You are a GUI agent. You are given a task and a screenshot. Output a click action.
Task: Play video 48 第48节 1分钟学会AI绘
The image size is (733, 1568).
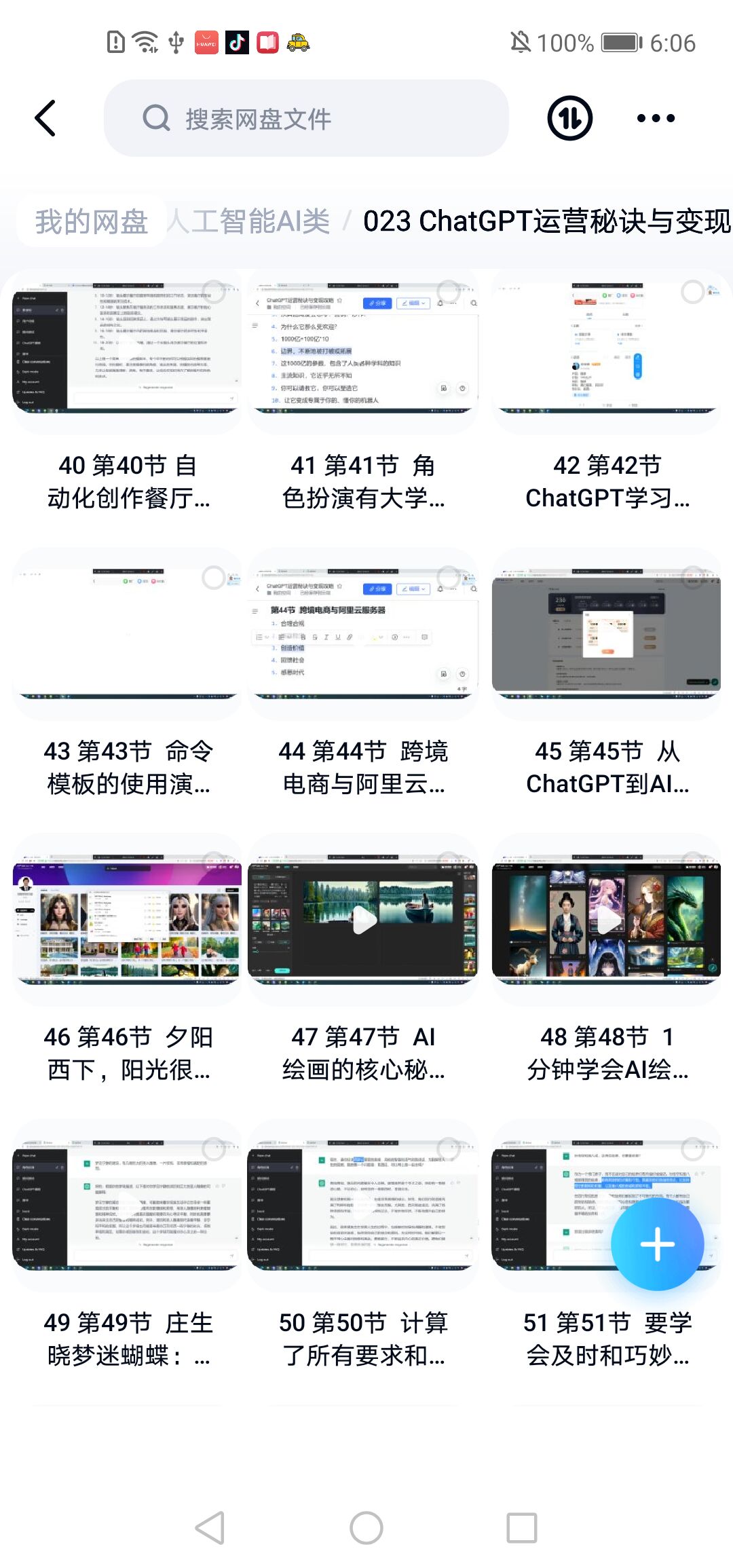pos(606,921)
